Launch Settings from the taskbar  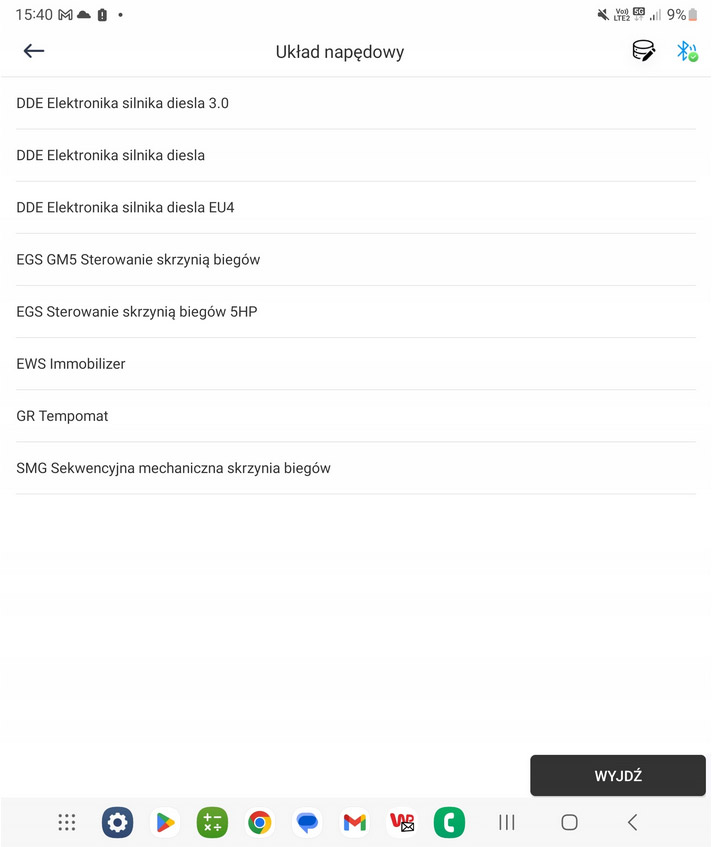117,822
